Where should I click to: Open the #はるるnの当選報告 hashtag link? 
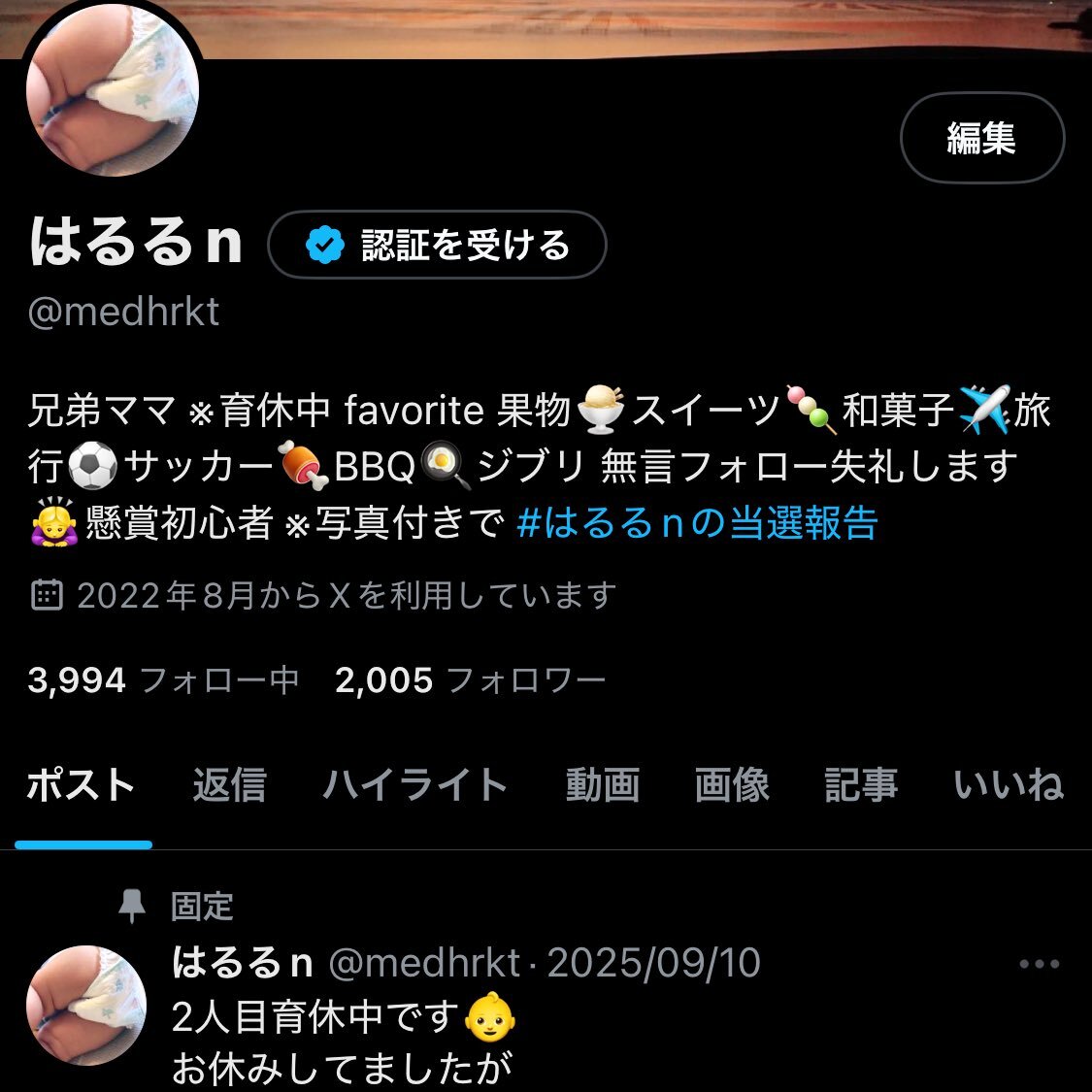click(x=697, y=523)
